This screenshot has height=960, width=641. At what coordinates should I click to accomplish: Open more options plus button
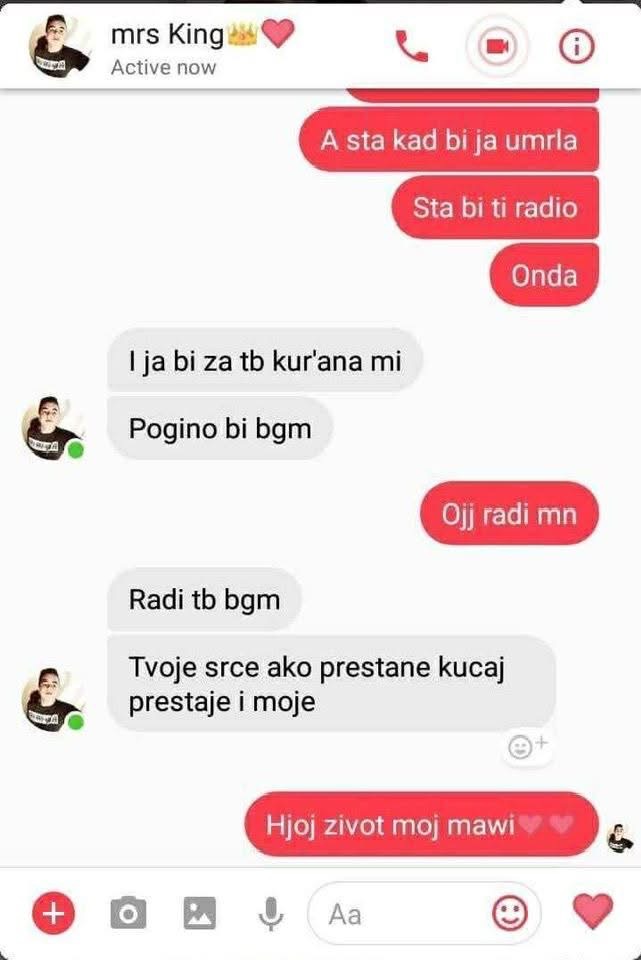point(54,912)
